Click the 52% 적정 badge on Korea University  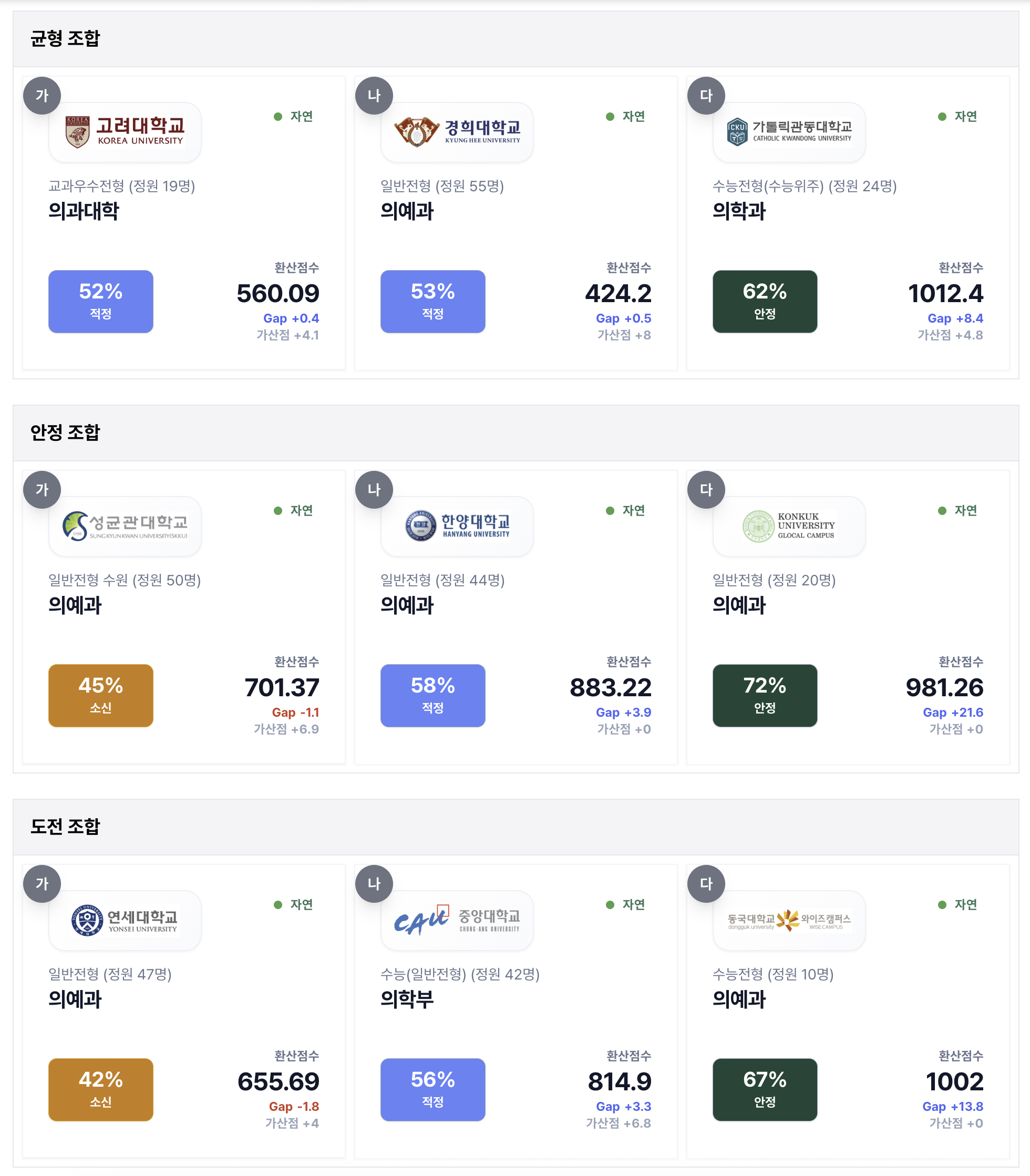[x=100, y=301]
